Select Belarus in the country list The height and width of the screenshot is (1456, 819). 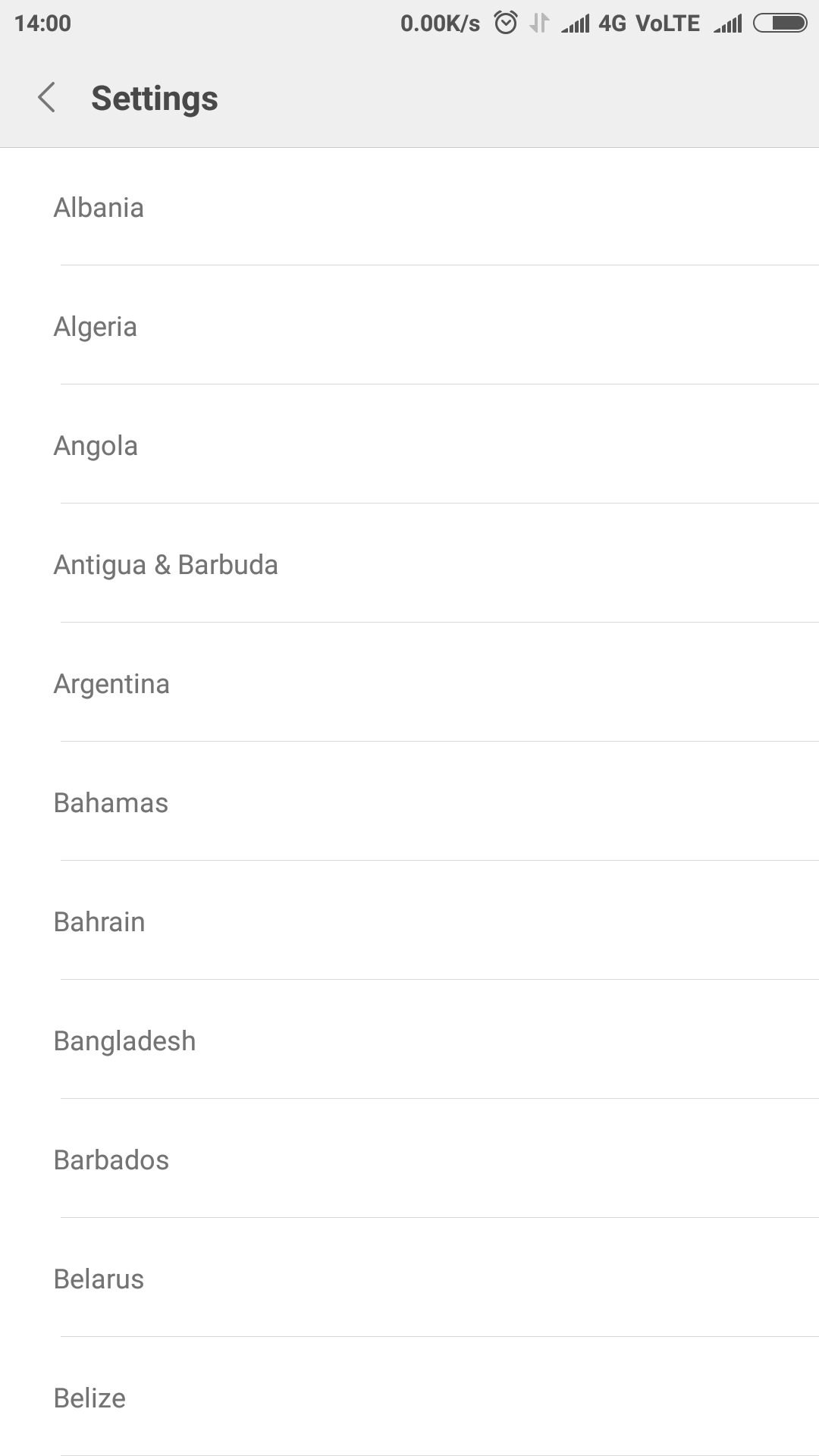[409, 1279]
